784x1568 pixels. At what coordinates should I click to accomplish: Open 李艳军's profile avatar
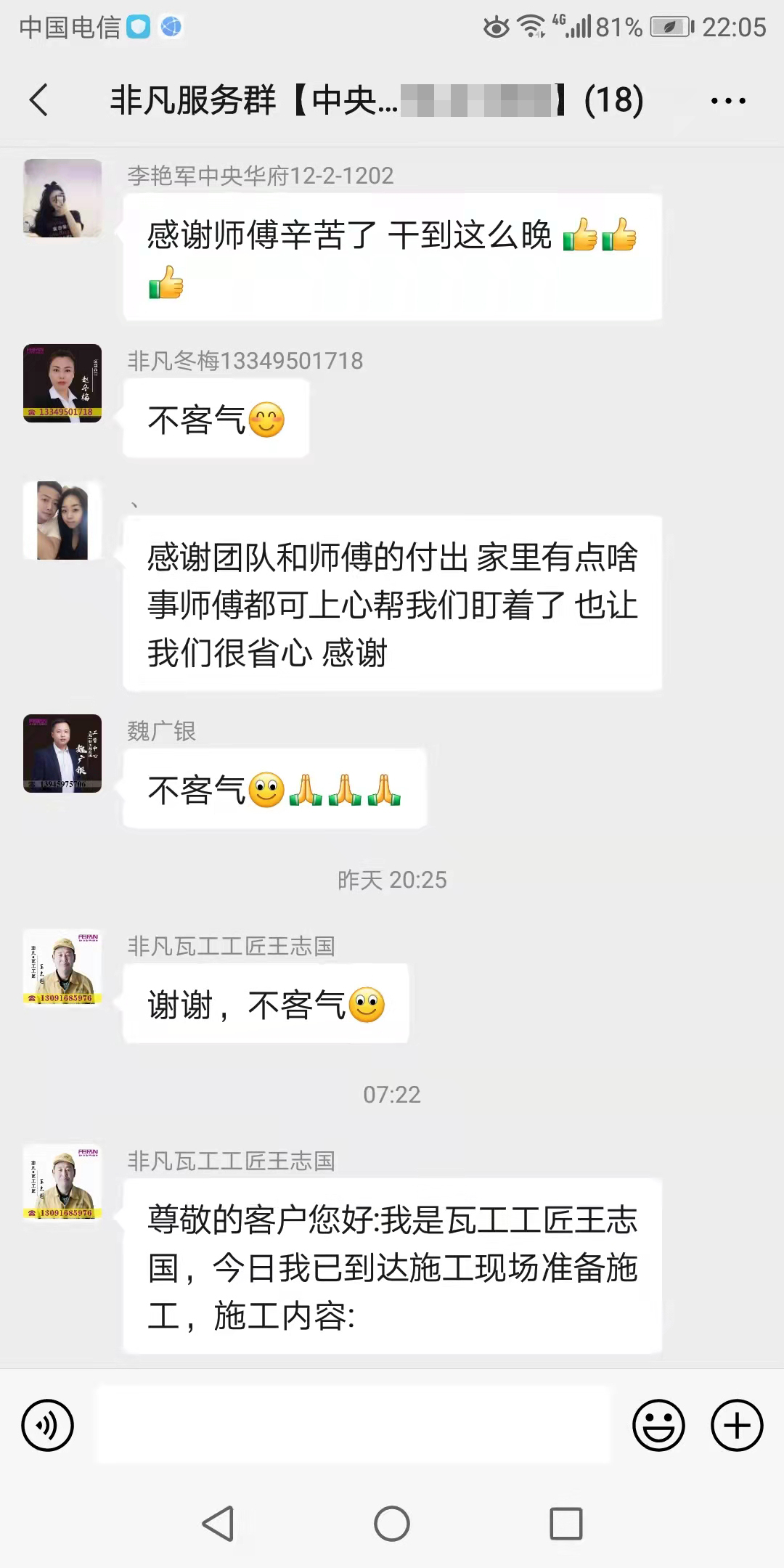pos(62,198)
